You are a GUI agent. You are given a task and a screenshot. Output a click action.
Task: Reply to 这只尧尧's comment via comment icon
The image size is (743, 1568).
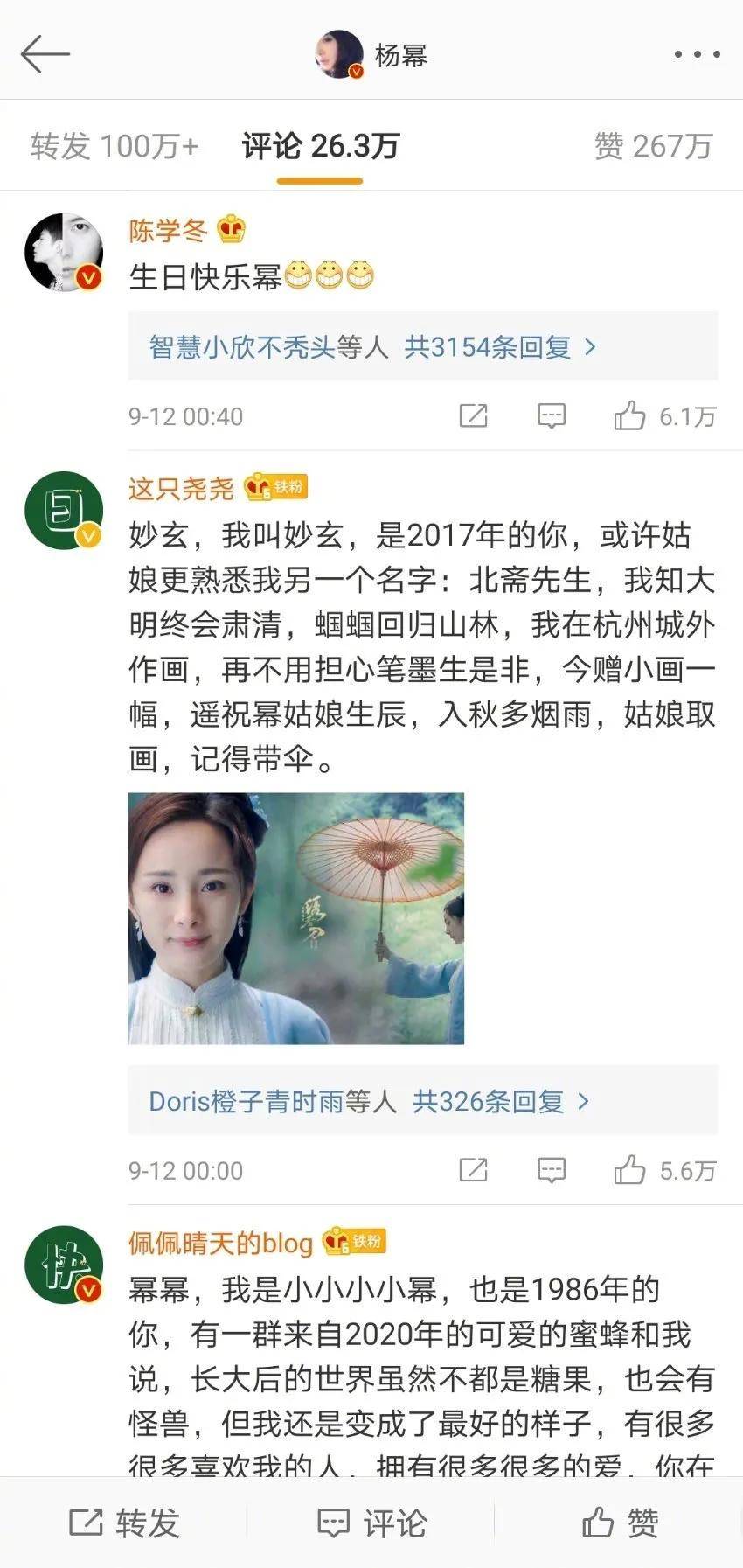[551, 1170]
